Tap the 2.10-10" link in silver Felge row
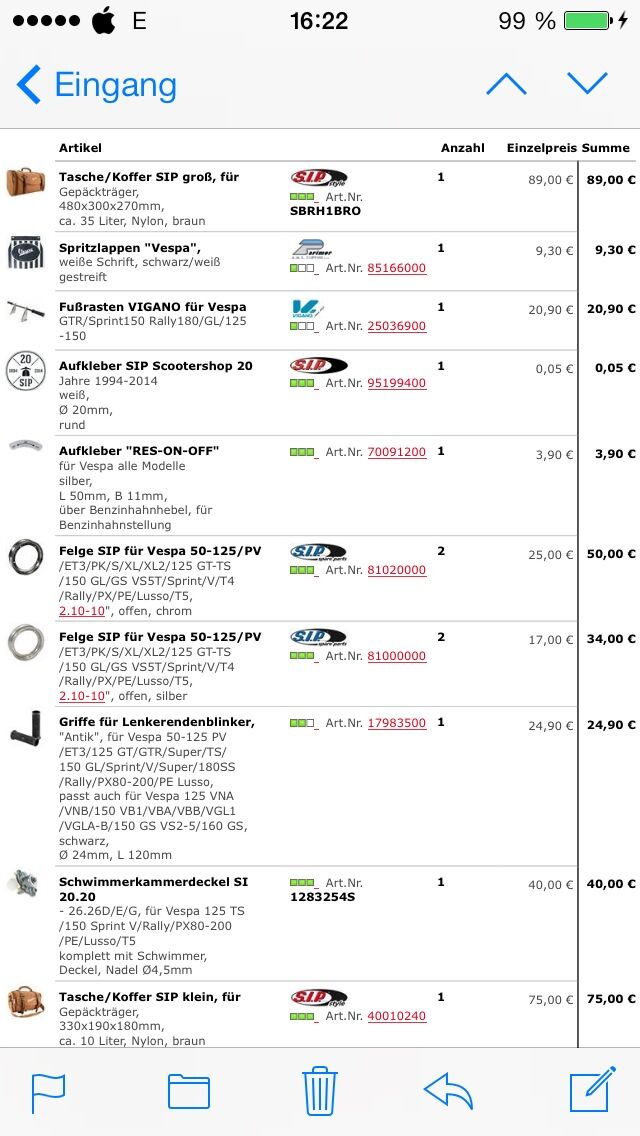The image size is (640, 1136). [84, 696]
